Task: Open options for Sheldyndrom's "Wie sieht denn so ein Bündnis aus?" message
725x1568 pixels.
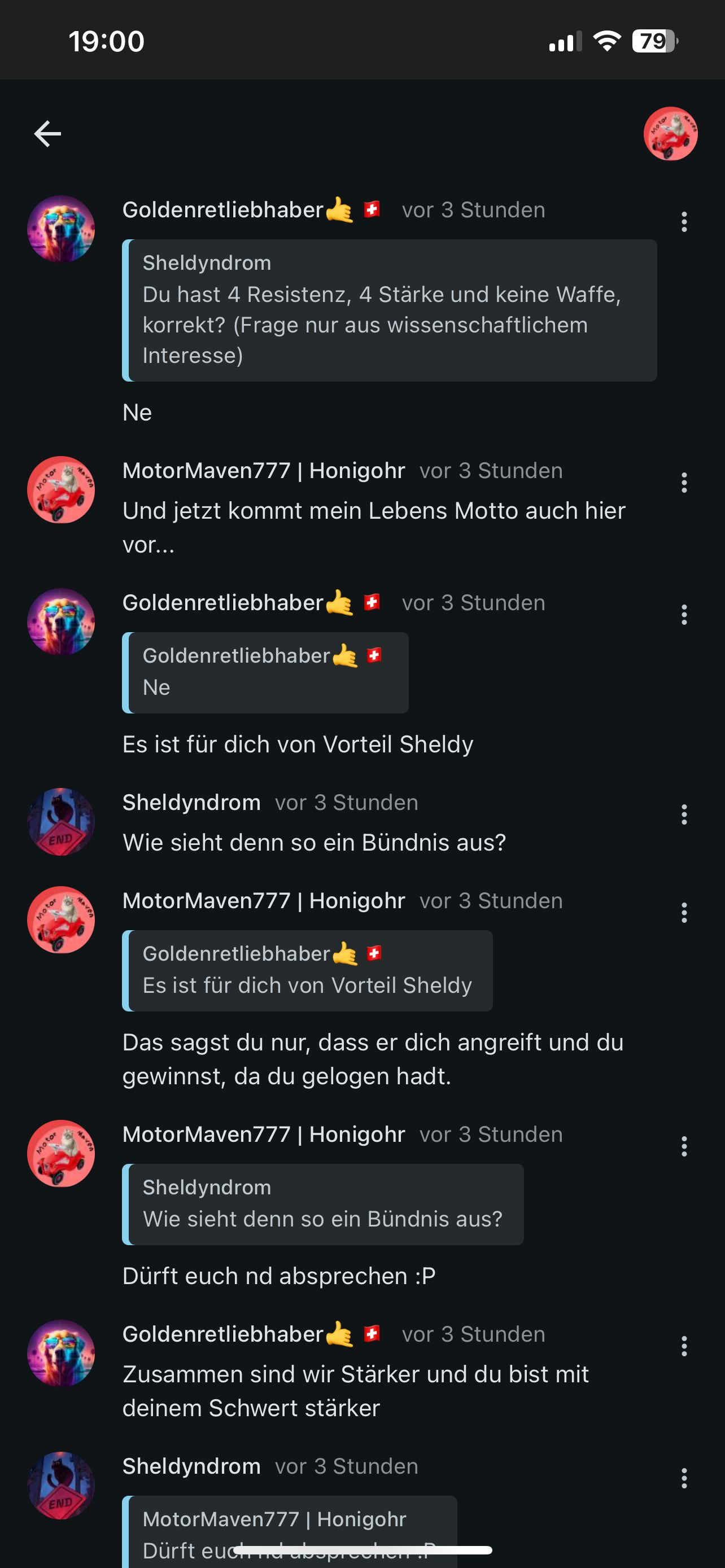Action: (x=684, y=814)
